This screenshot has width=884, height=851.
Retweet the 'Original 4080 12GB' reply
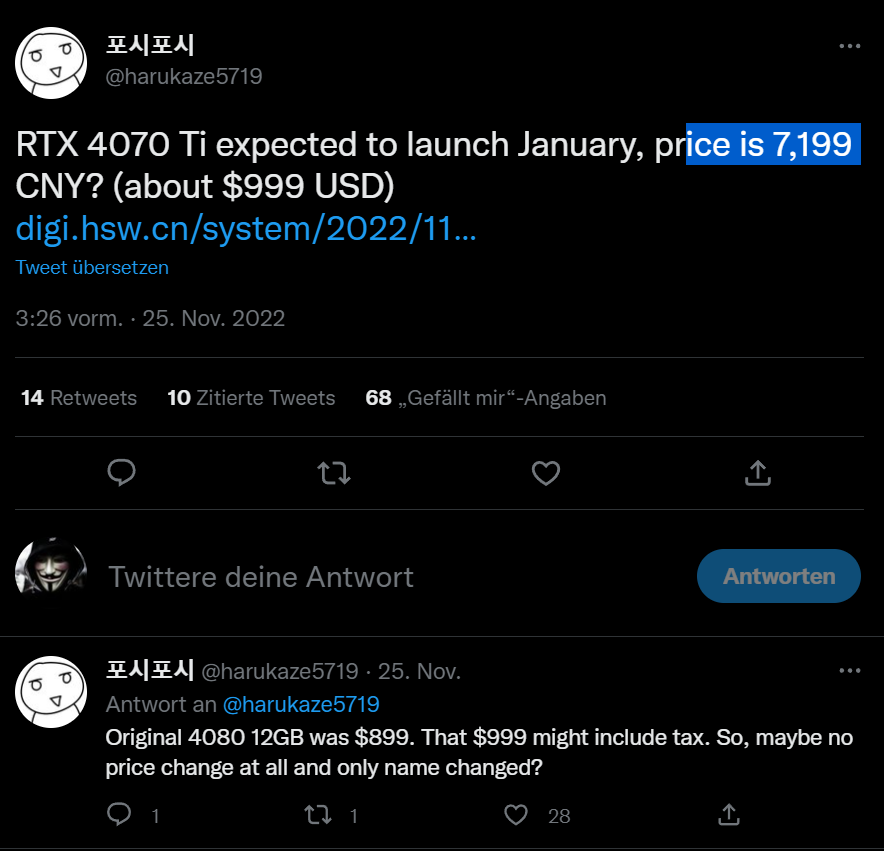coord(318,815)
